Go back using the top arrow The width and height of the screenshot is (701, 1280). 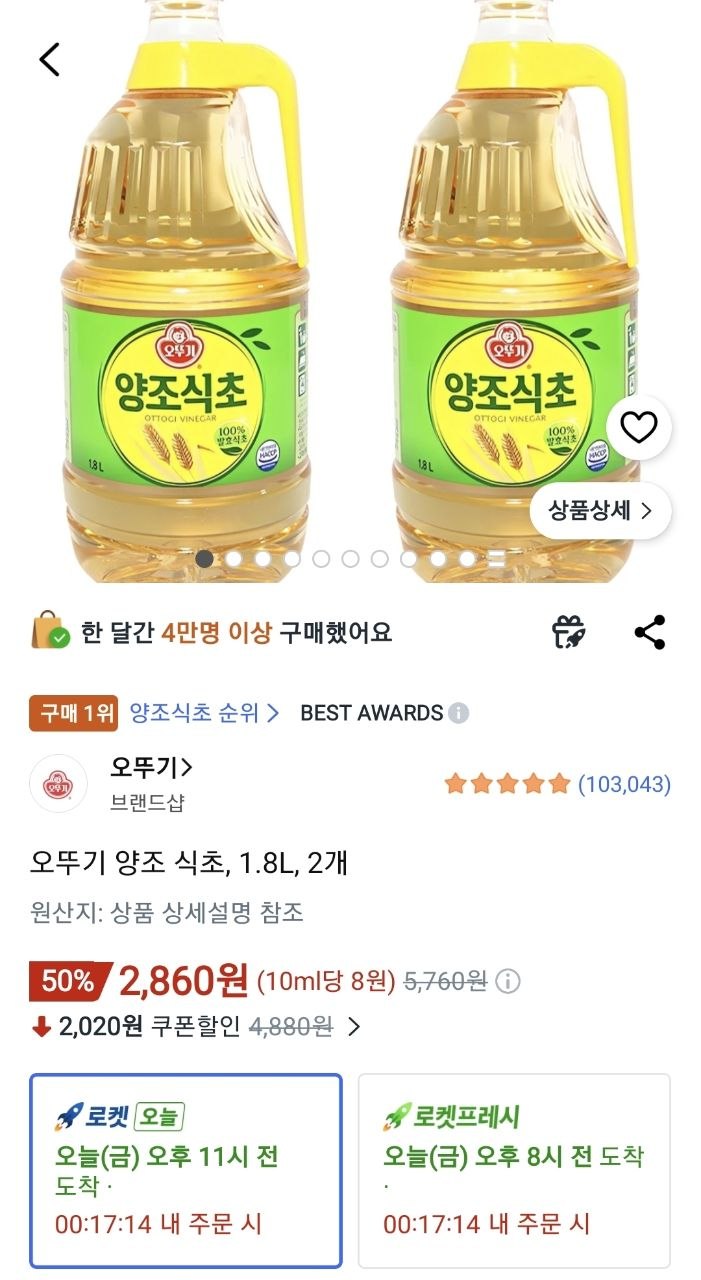pyautogui.click(x=49, y=60)
